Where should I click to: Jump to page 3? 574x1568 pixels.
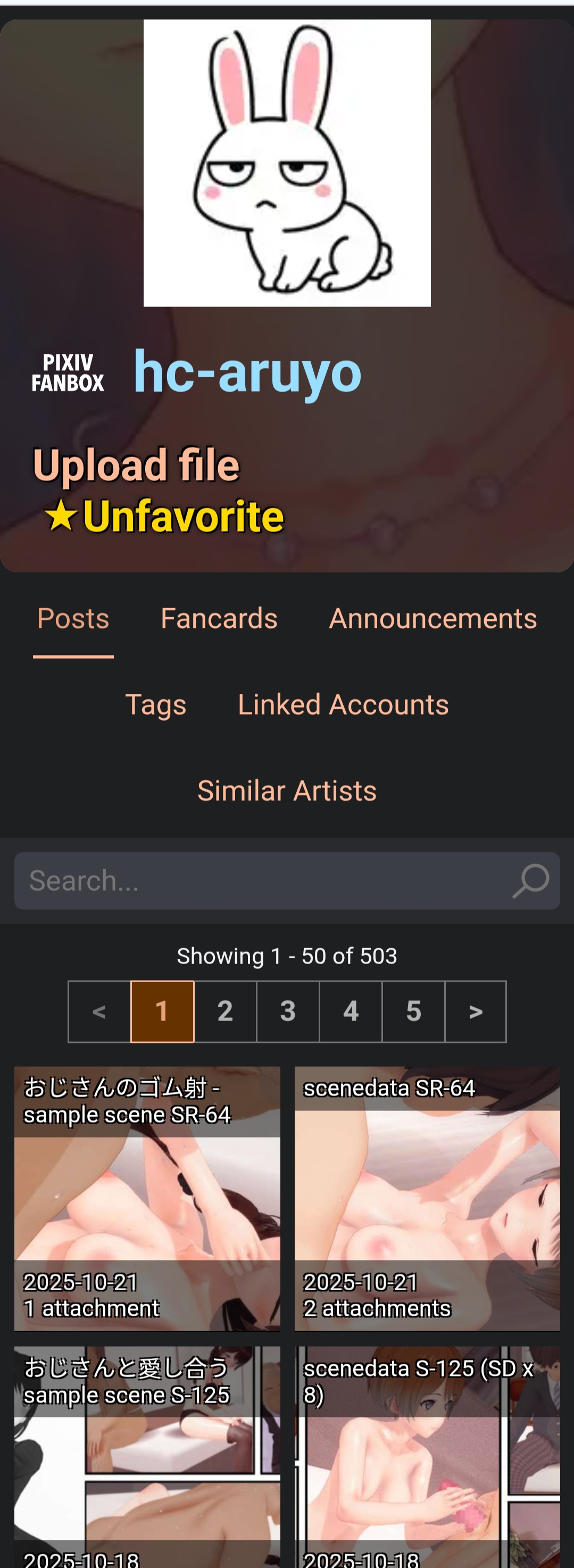[x=288, y=1011]
